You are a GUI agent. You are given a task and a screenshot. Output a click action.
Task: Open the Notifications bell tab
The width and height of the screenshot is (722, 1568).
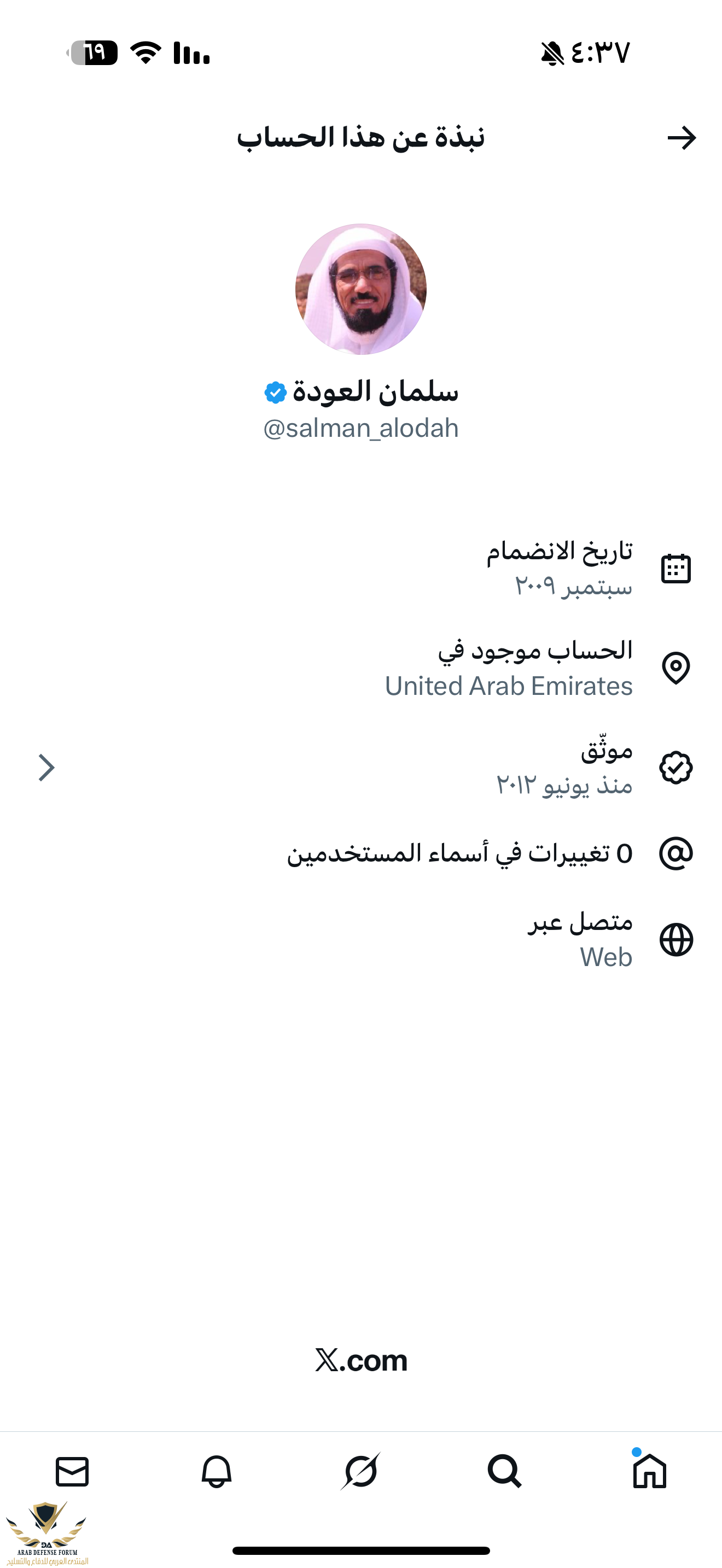216,1472
